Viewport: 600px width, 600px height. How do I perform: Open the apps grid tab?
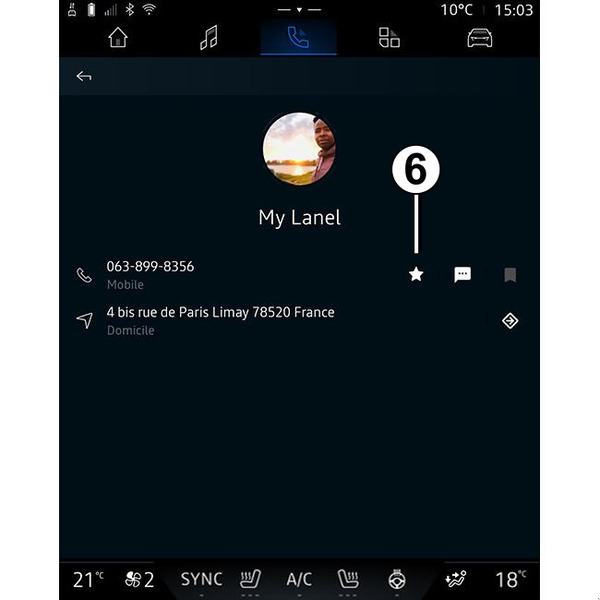point(389,39)
